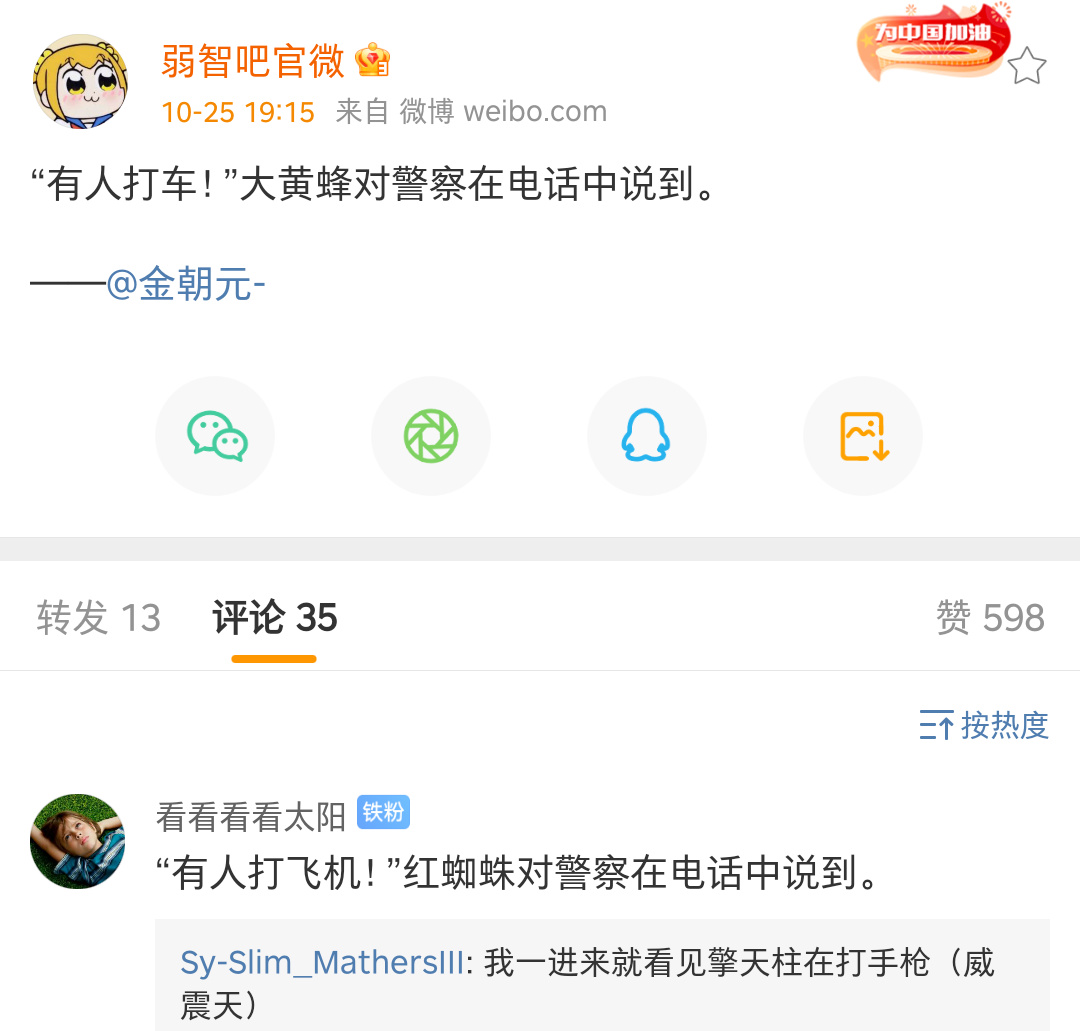Screen dimensions: 1080x1031
Task: Switch to the 转发 13 tab
Action: pyautogui.click(x=98, y=618)
